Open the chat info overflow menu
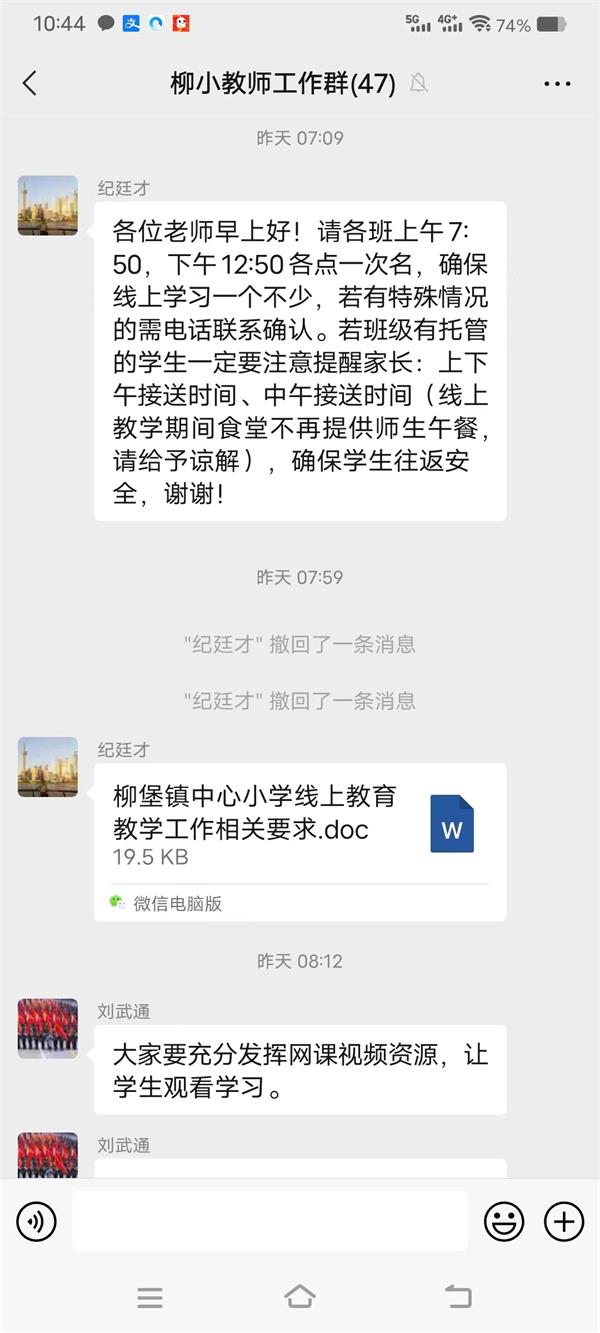The height and width of the screenshot is (1333, 600). 557,84
